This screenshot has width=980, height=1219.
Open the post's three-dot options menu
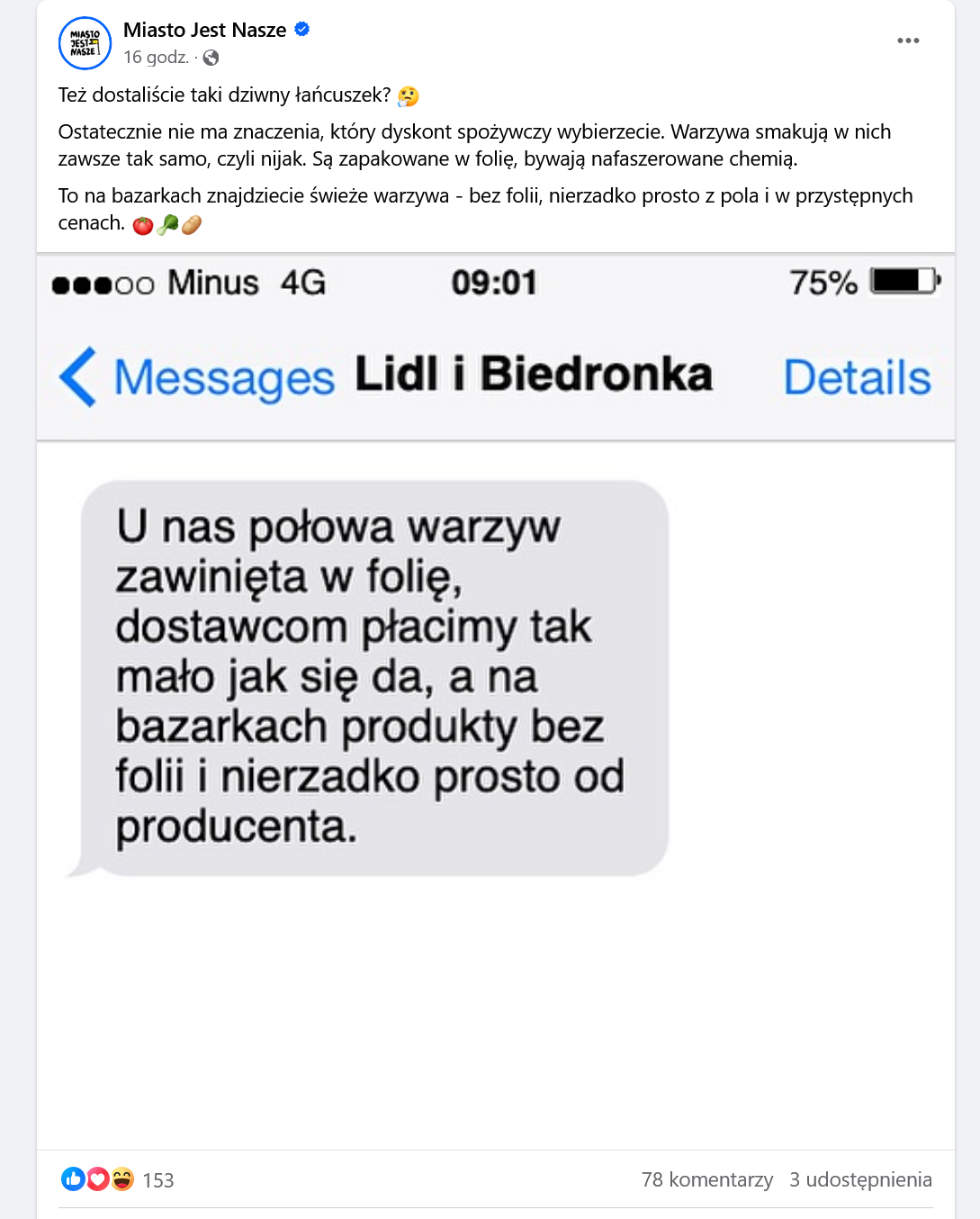[x=908, y=41]
